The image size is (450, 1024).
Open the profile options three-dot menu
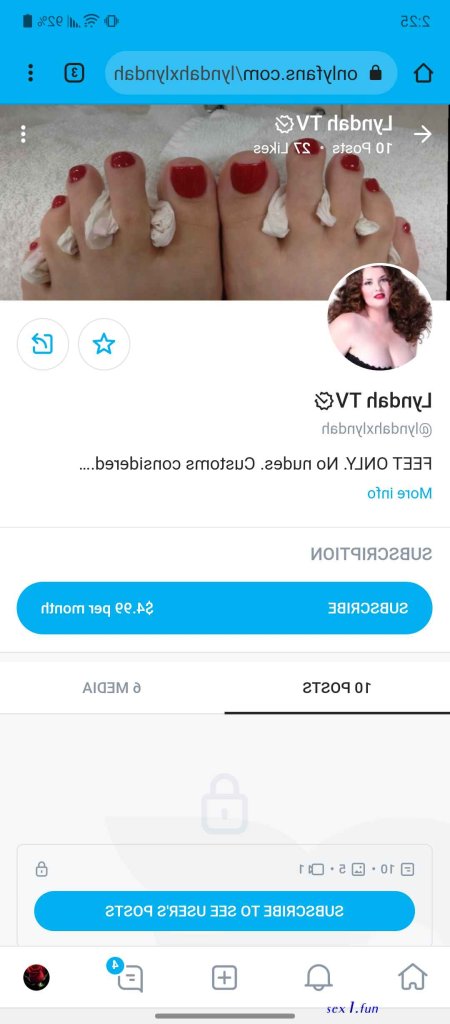[24, 135]
